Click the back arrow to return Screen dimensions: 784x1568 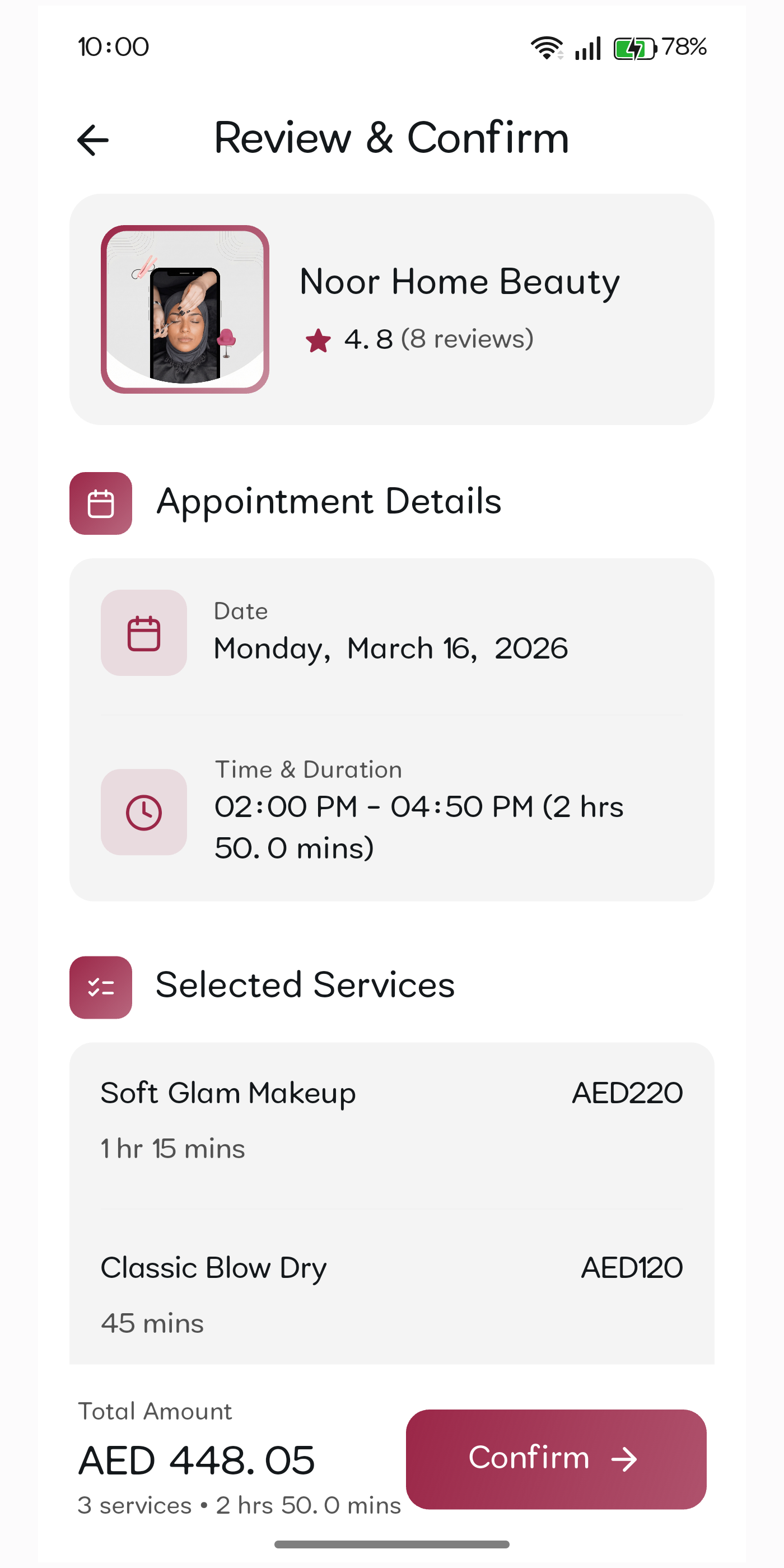92,139
